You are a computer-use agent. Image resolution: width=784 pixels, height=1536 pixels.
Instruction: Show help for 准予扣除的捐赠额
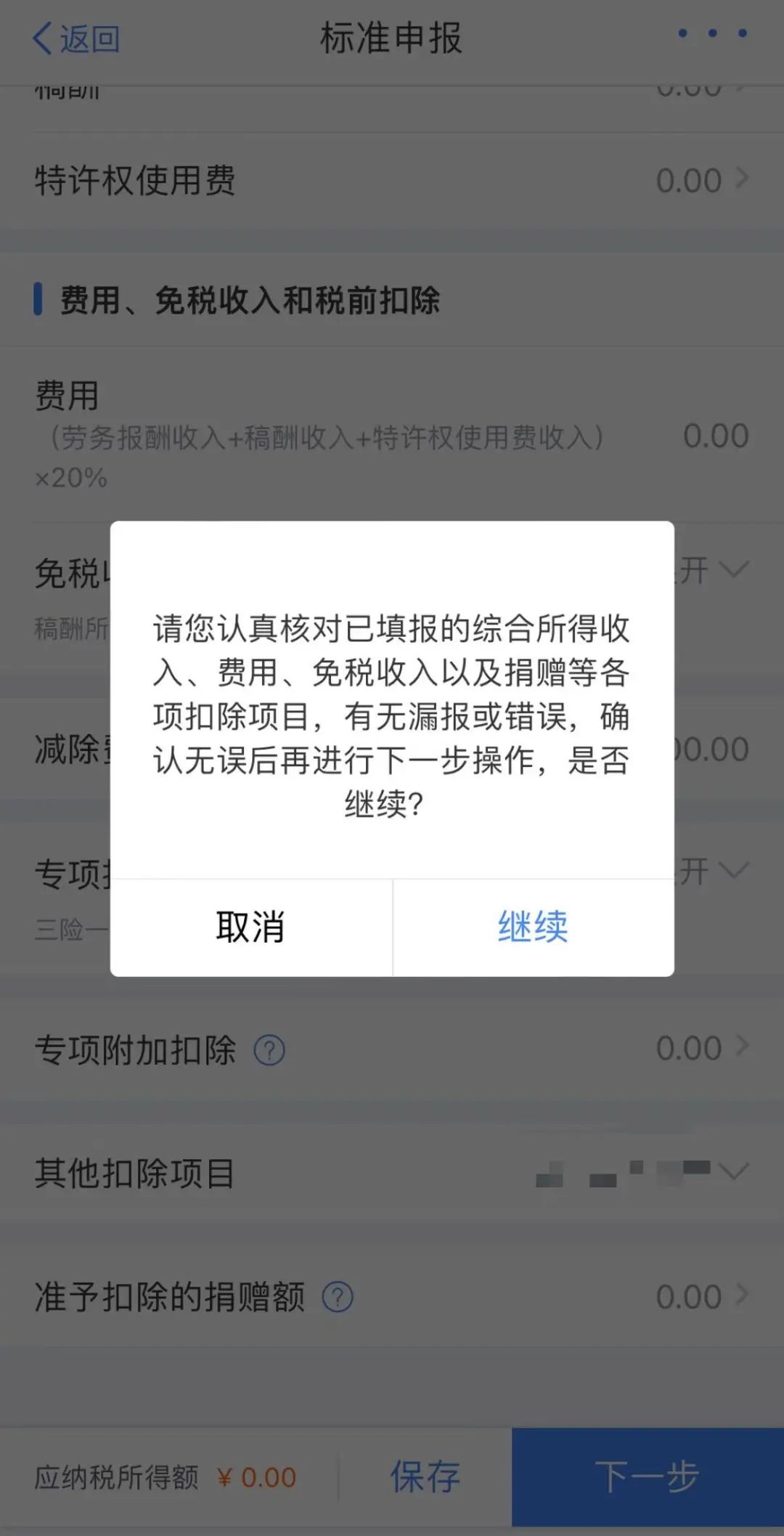(338, 1297)
